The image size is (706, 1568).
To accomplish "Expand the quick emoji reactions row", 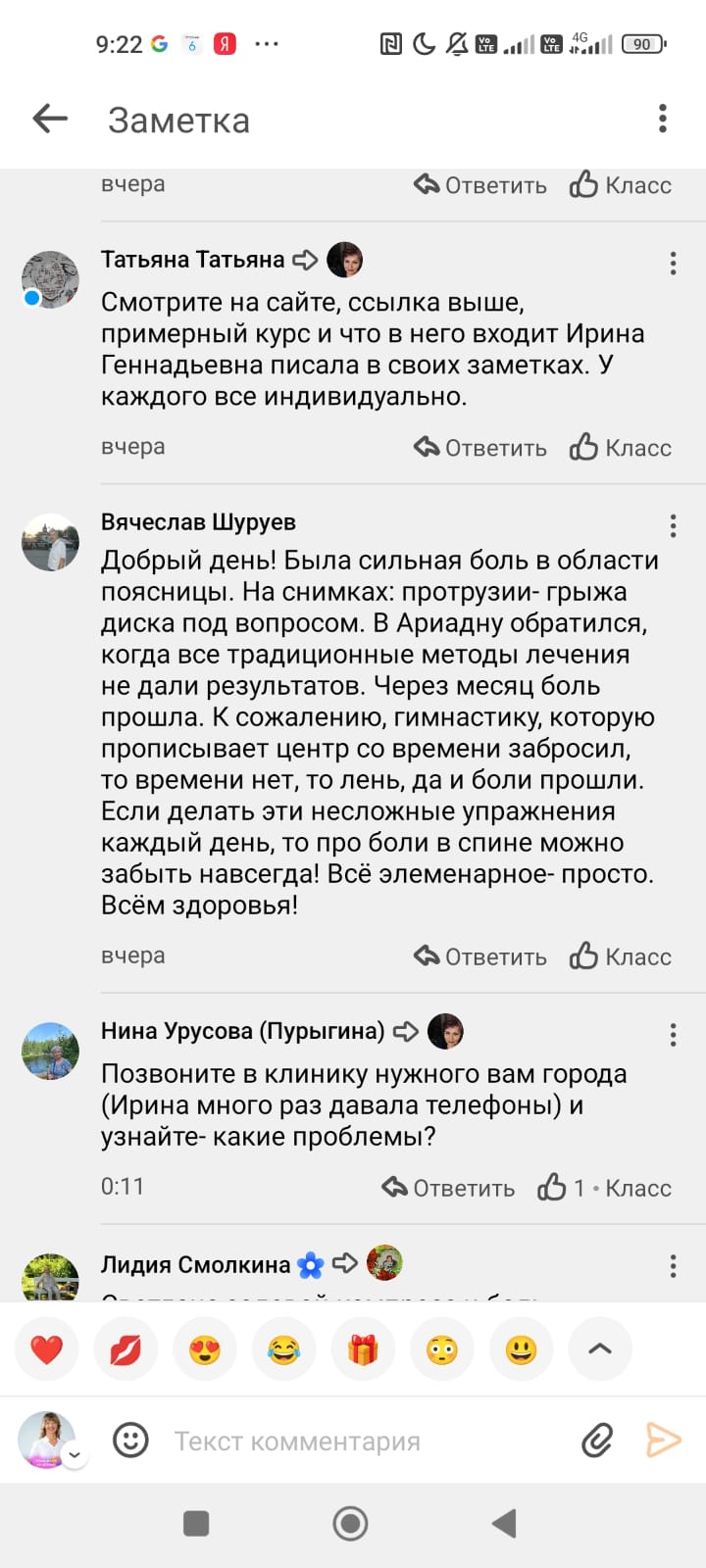I will click(x=599, y=1349).
